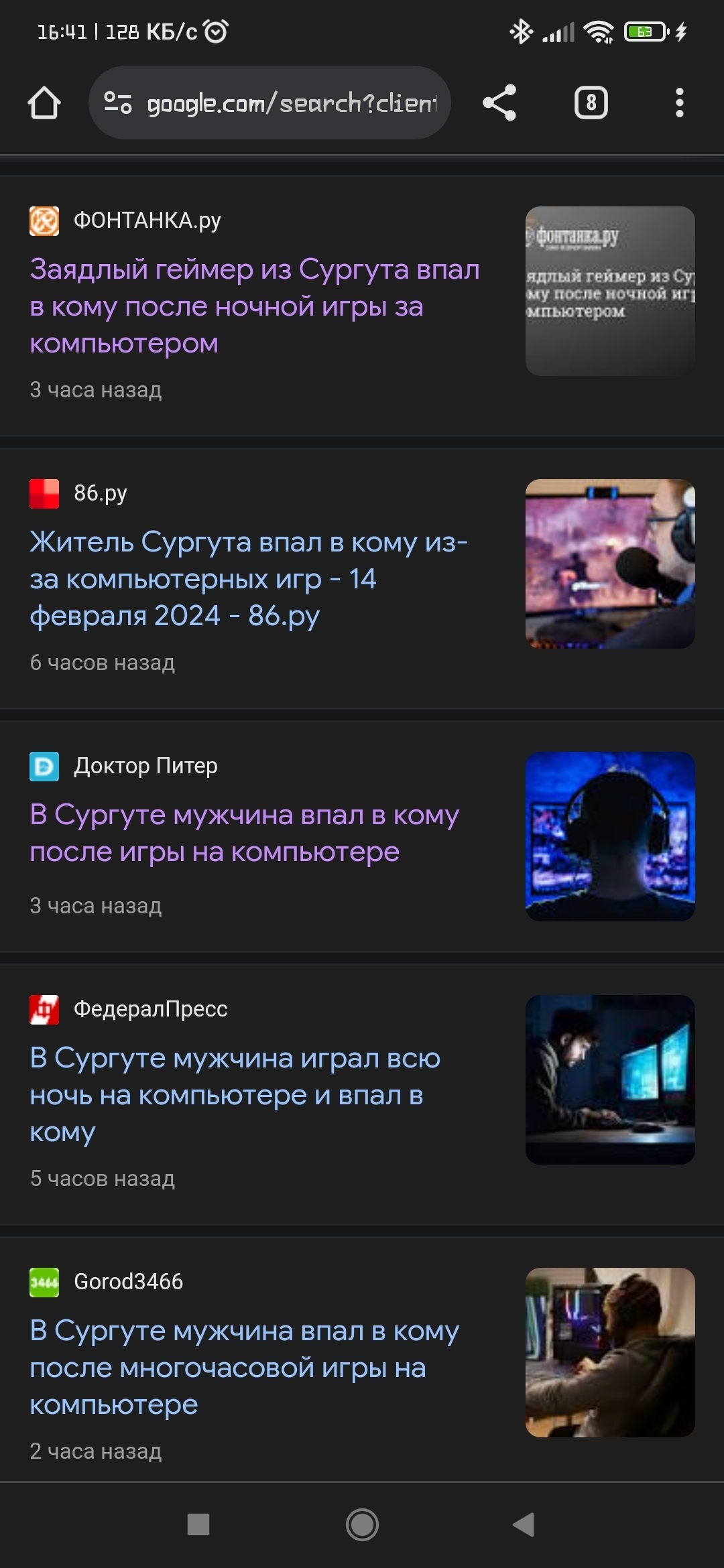Tap the gamer photo beside the 86.ру result
The image size is (724, 1568).
coord(610,564)
